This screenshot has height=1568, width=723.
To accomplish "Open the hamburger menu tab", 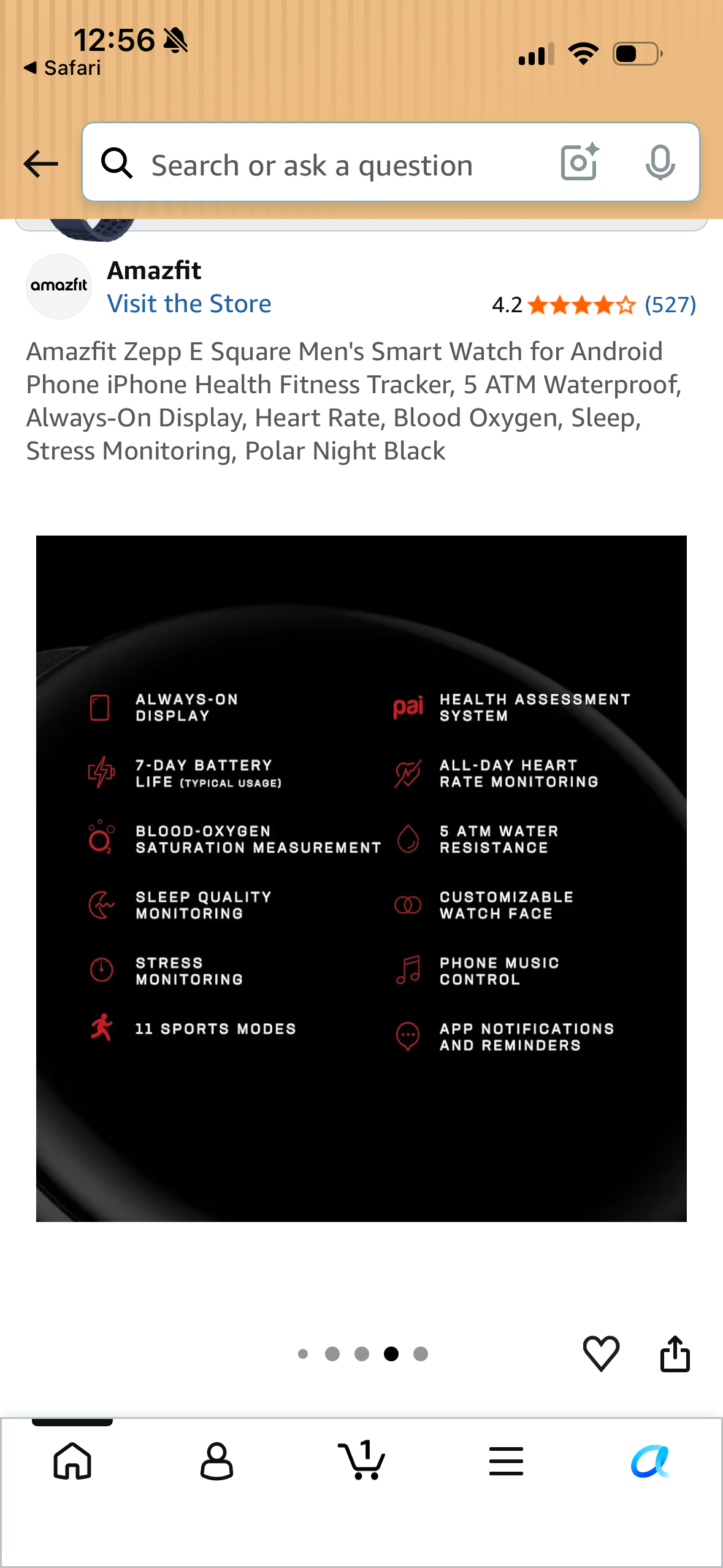I will 507,1461.
